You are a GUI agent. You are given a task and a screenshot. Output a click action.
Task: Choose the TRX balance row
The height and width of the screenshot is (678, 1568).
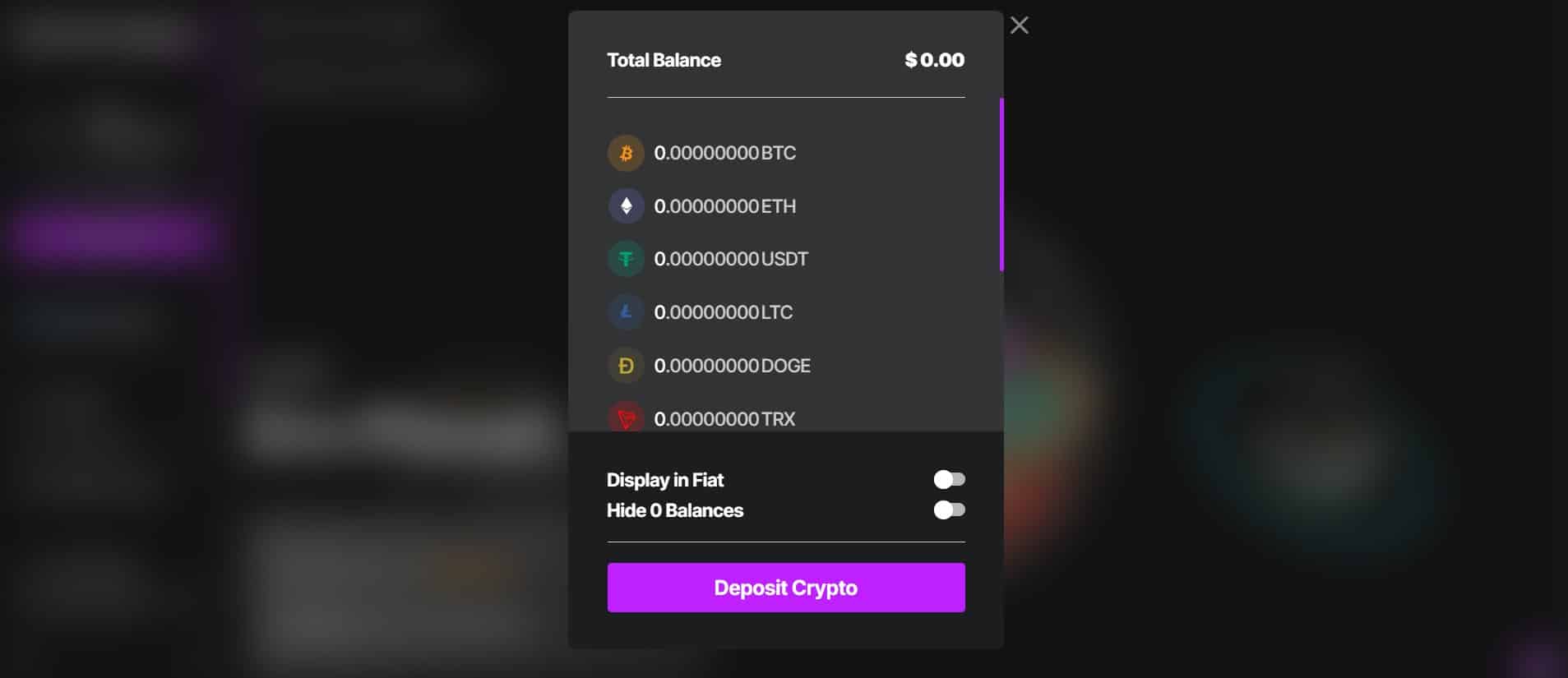(724, 418)
